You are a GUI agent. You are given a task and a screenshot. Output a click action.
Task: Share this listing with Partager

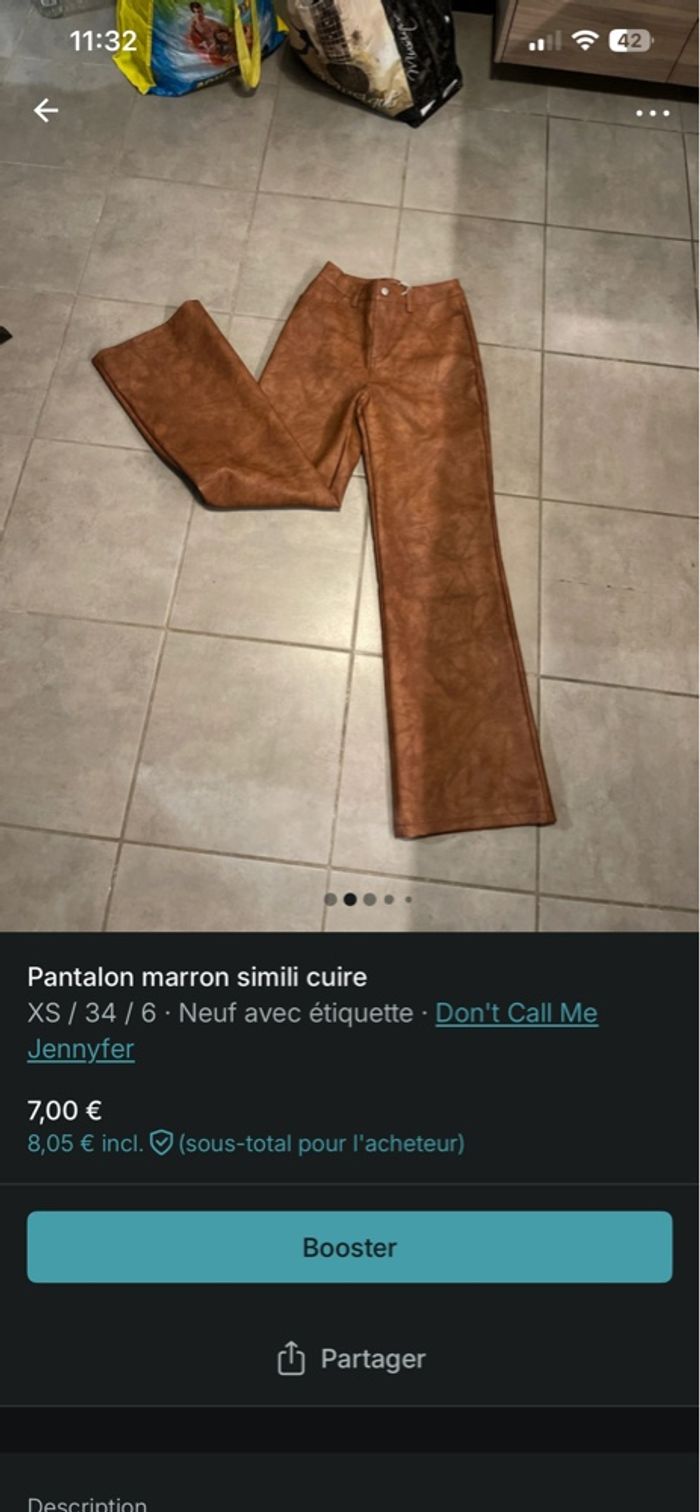(x=350, y=1359)
